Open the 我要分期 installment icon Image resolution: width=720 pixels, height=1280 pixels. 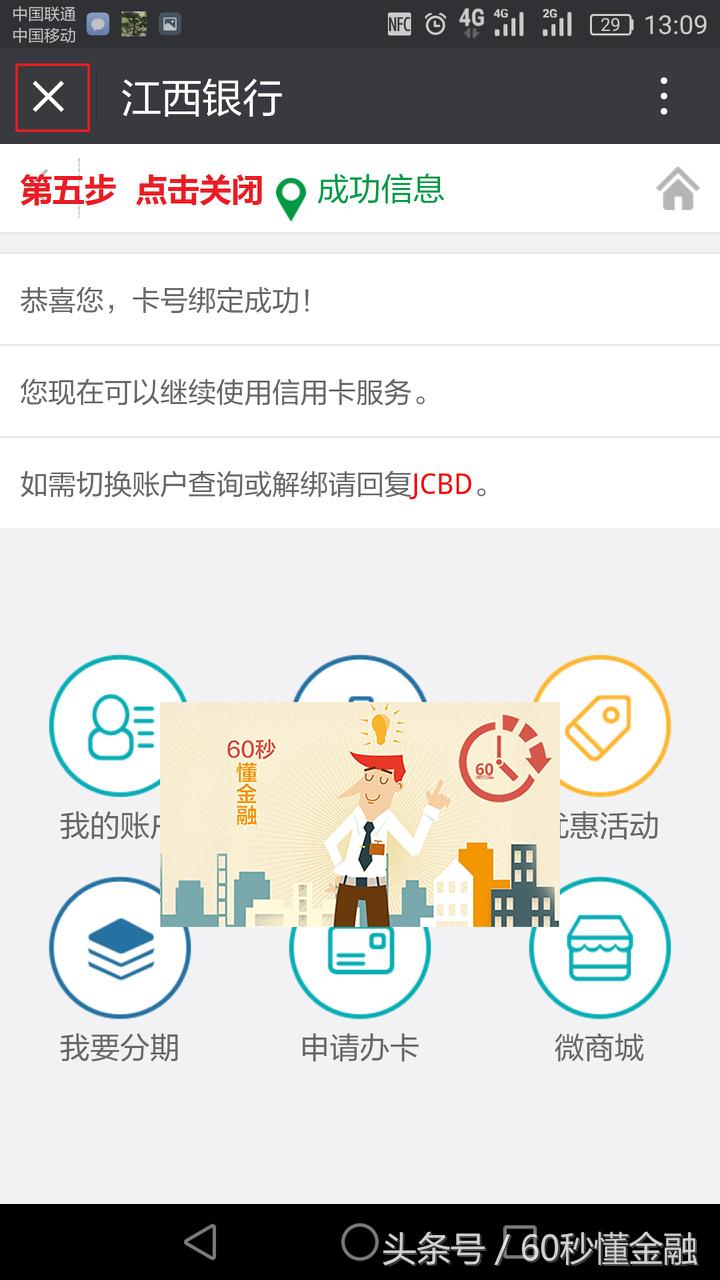(120, 950)
